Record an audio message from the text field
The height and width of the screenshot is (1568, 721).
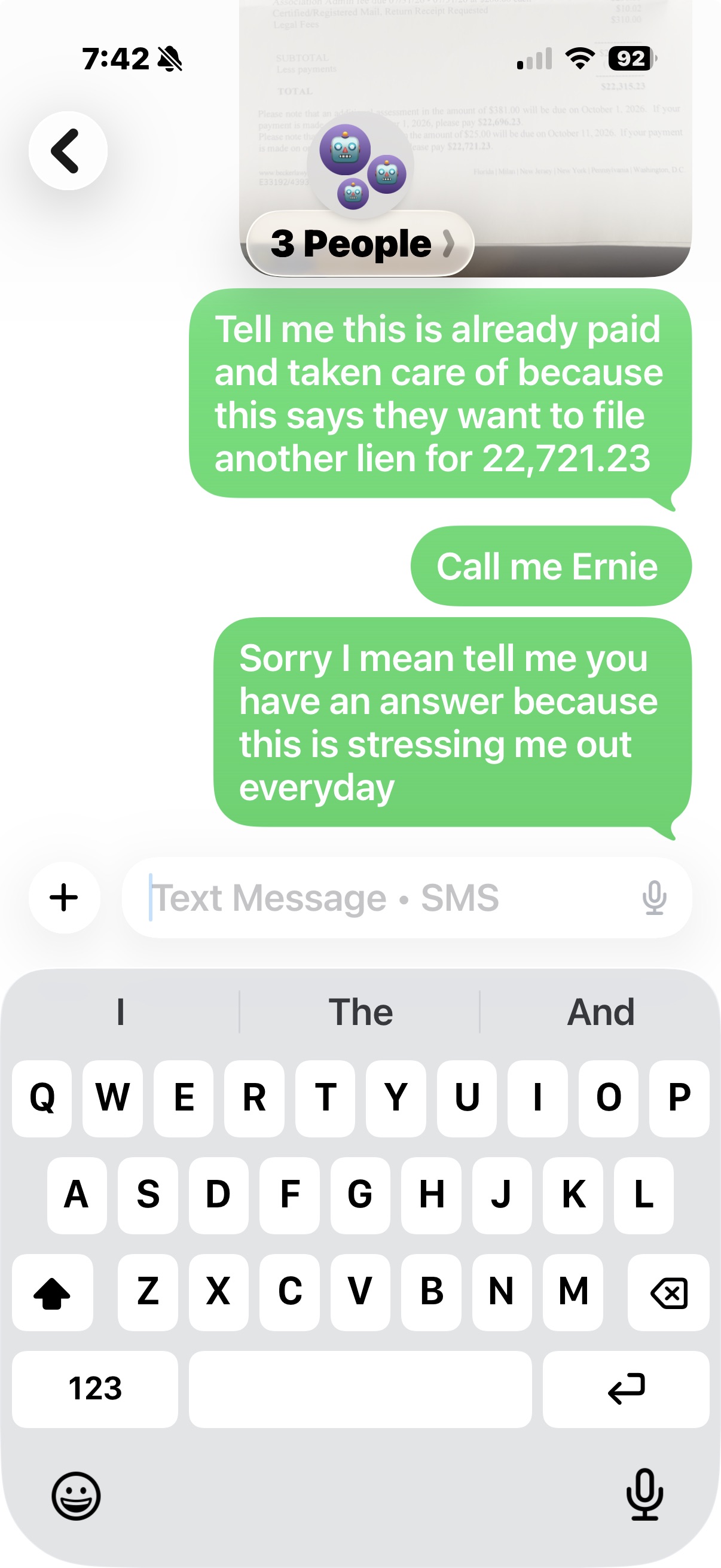655,898
